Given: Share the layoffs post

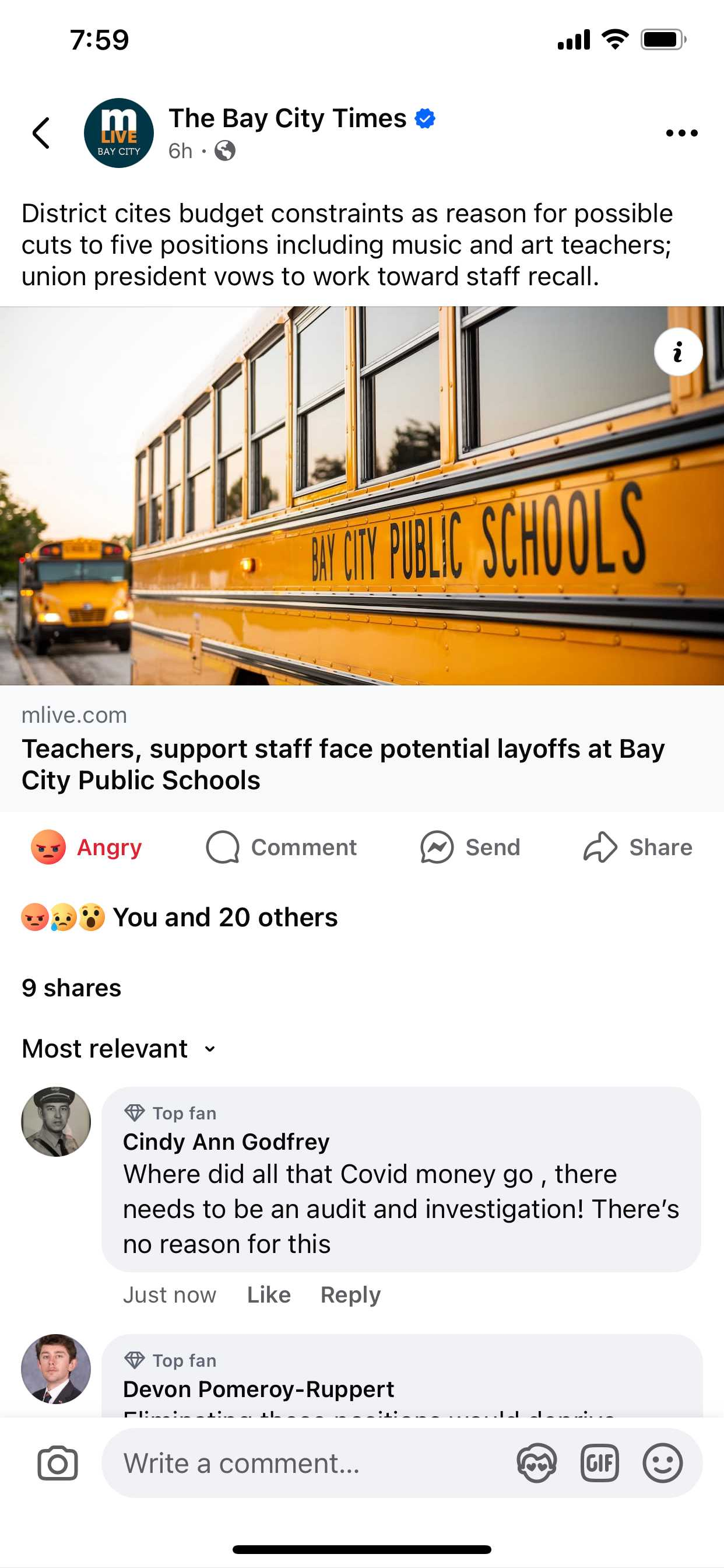Looking at the screenshot, I should point(638,846).
